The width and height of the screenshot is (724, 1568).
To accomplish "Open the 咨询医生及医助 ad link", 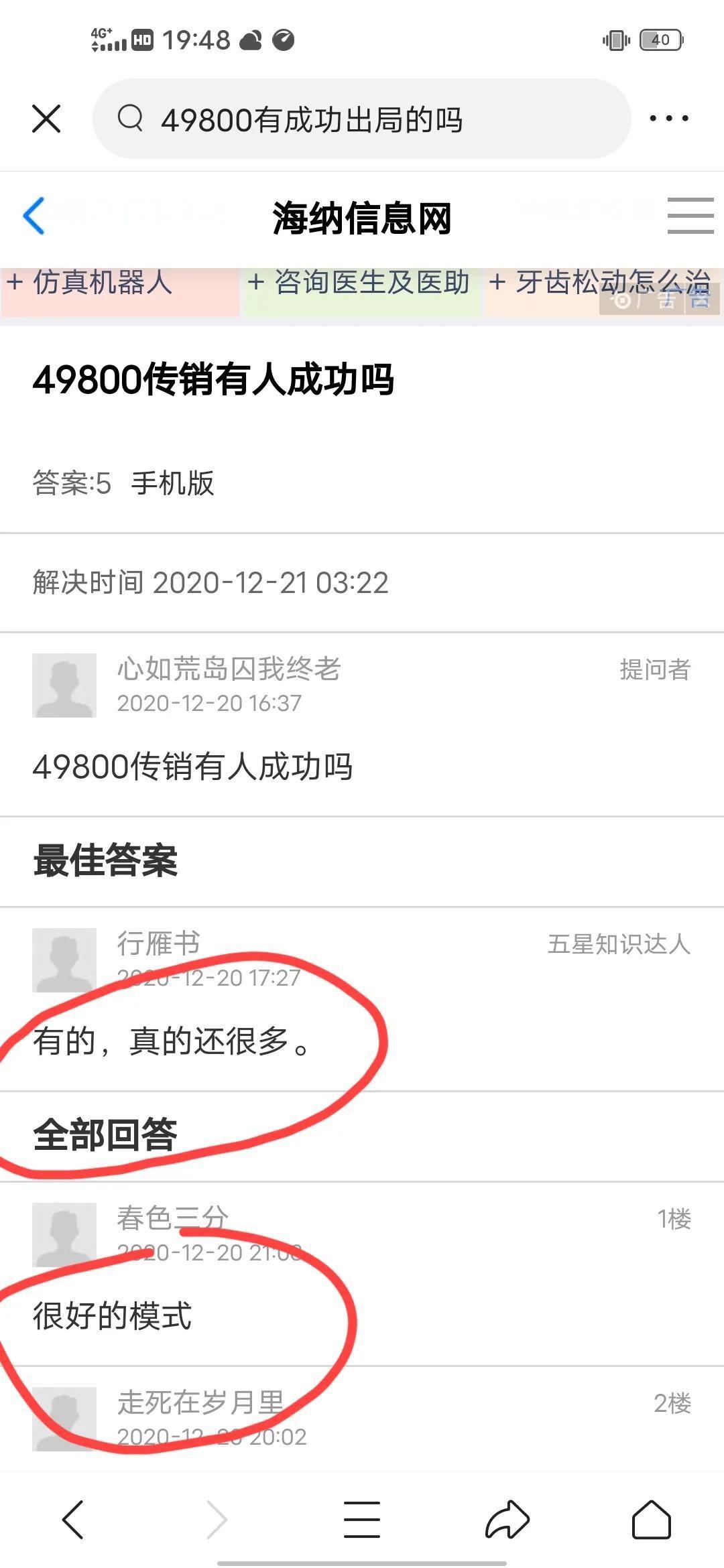I will [x=360, y=283].
